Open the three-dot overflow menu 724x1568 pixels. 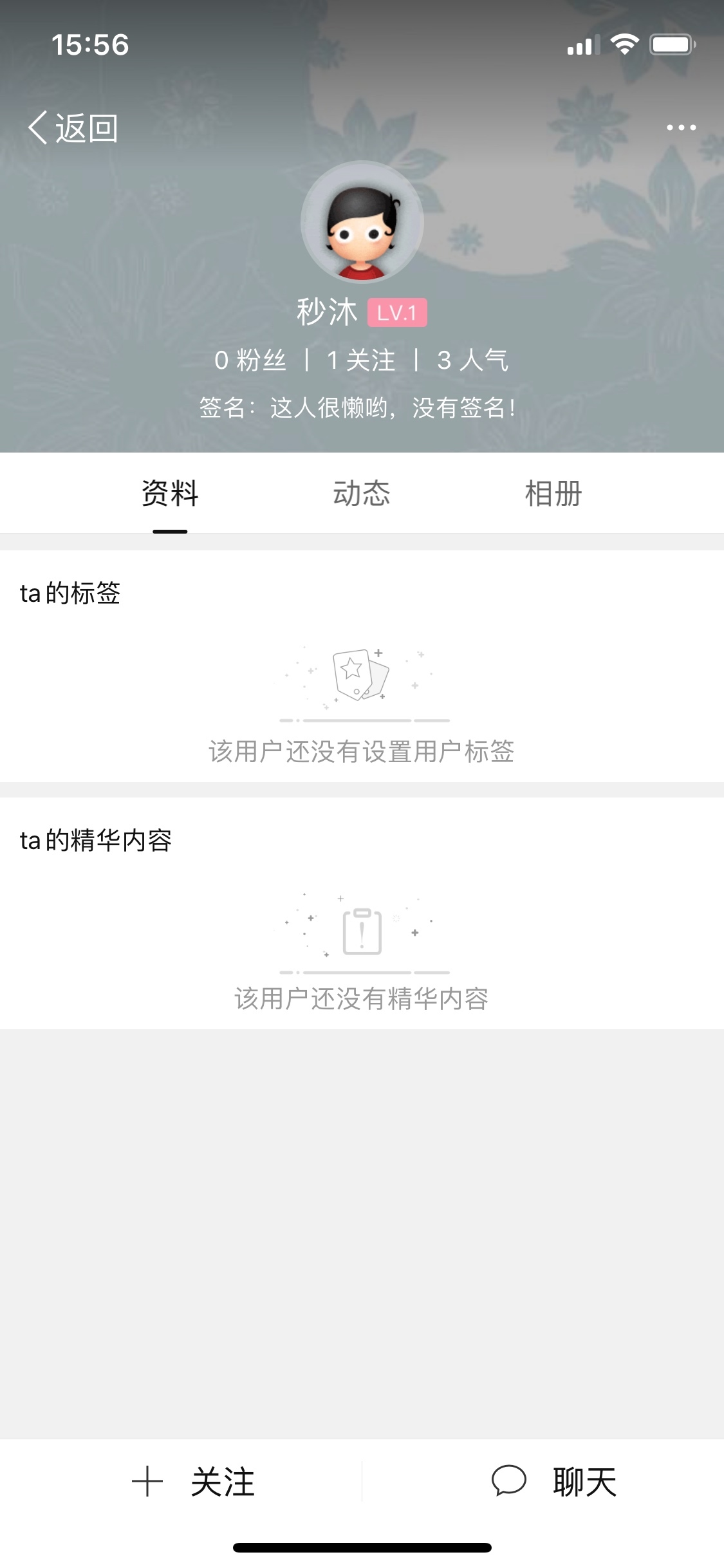(681, 127)
